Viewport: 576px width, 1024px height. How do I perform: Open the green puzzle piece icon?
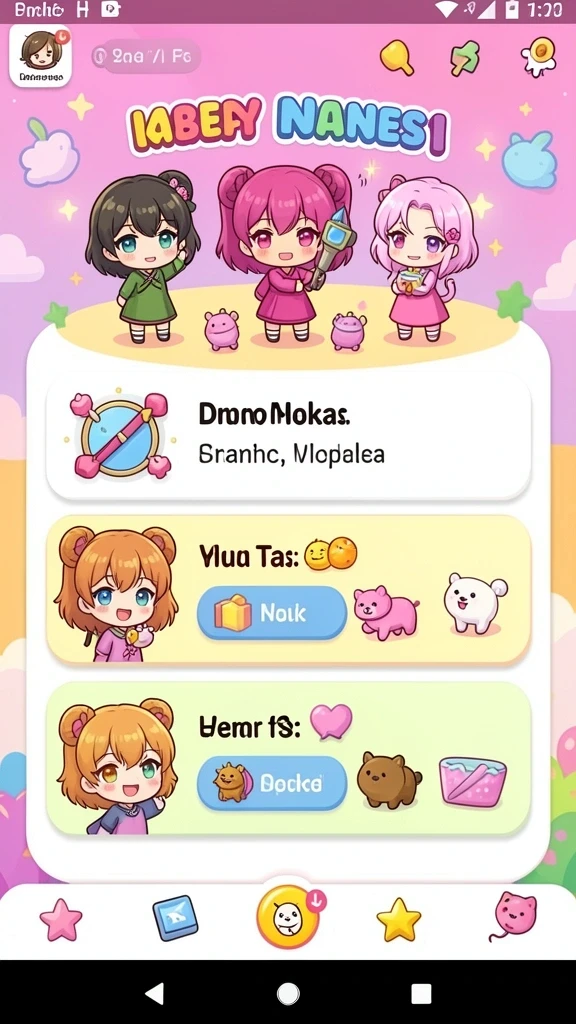(x=466, y=58)
